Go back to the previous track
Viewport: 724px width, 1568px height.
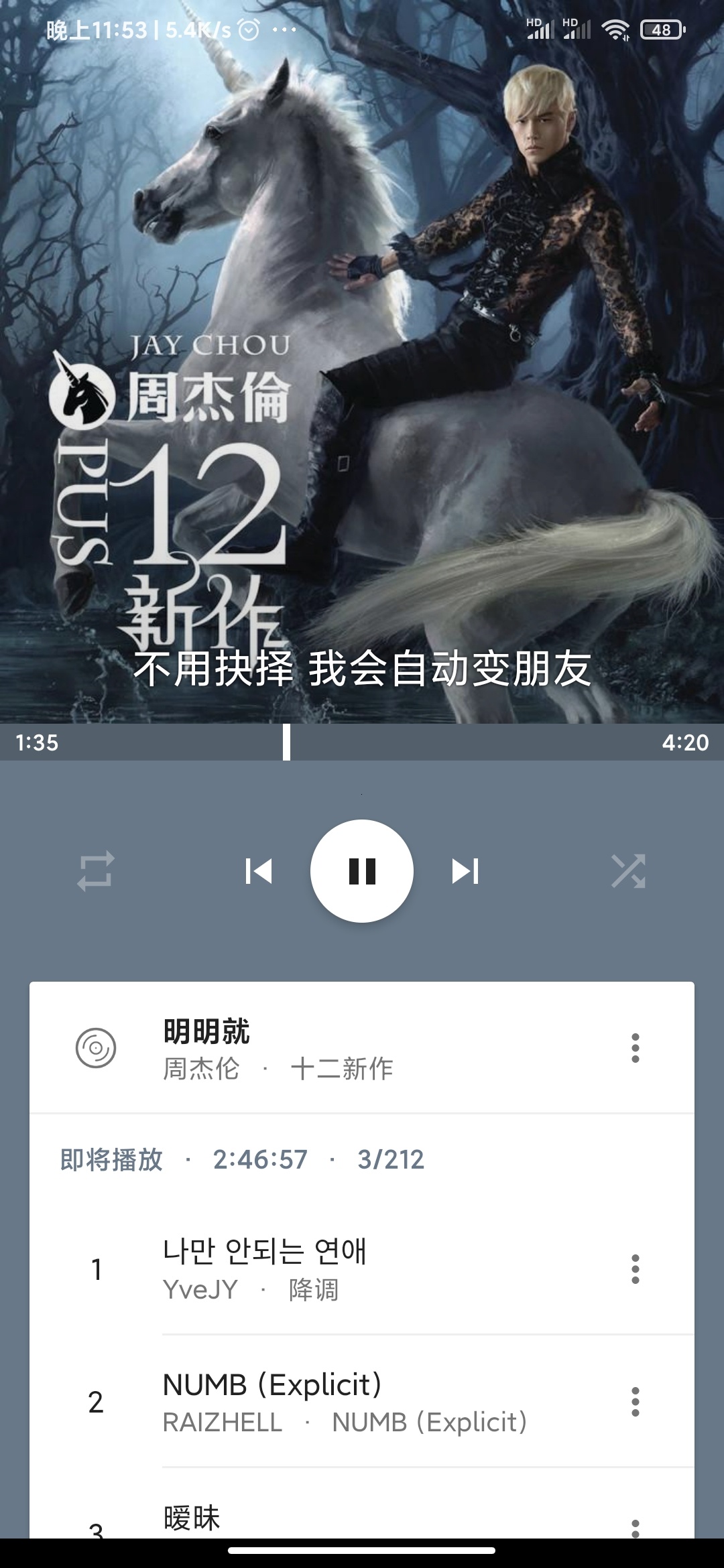[259, 871]
